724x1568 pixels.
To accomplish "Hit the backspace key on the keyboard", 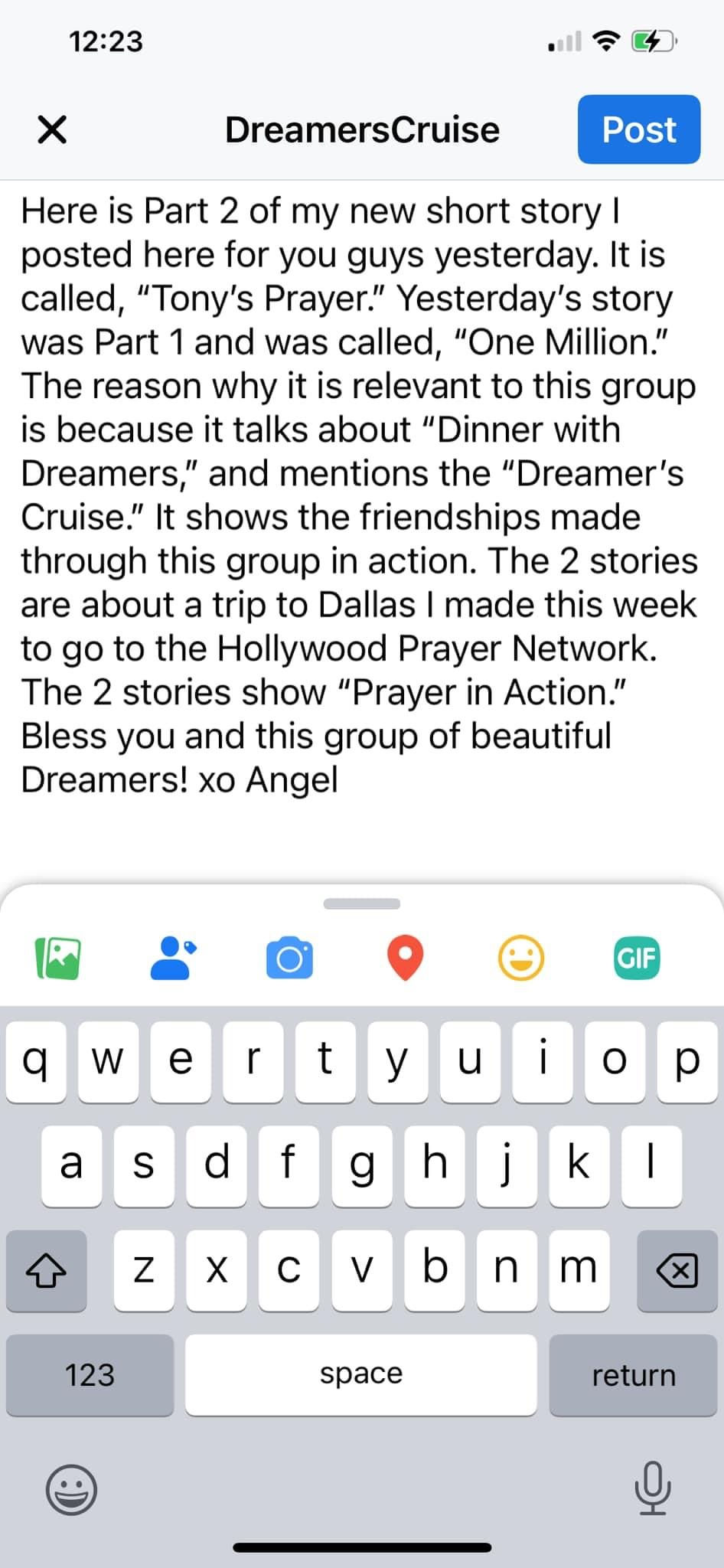I will [x=677, y=1270].
